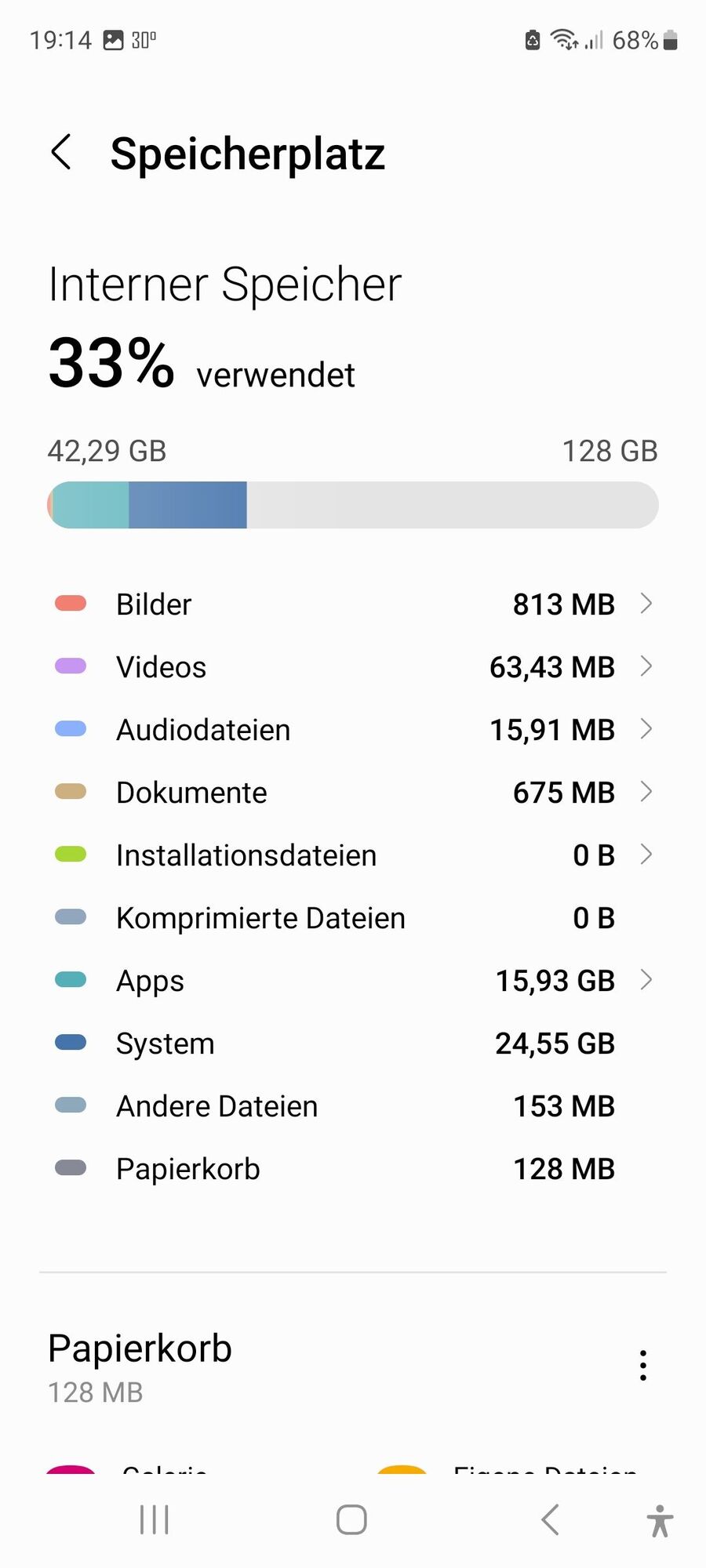Open the Bilder details via its chevron
The image size is (706, 1568).
(646, 604)
